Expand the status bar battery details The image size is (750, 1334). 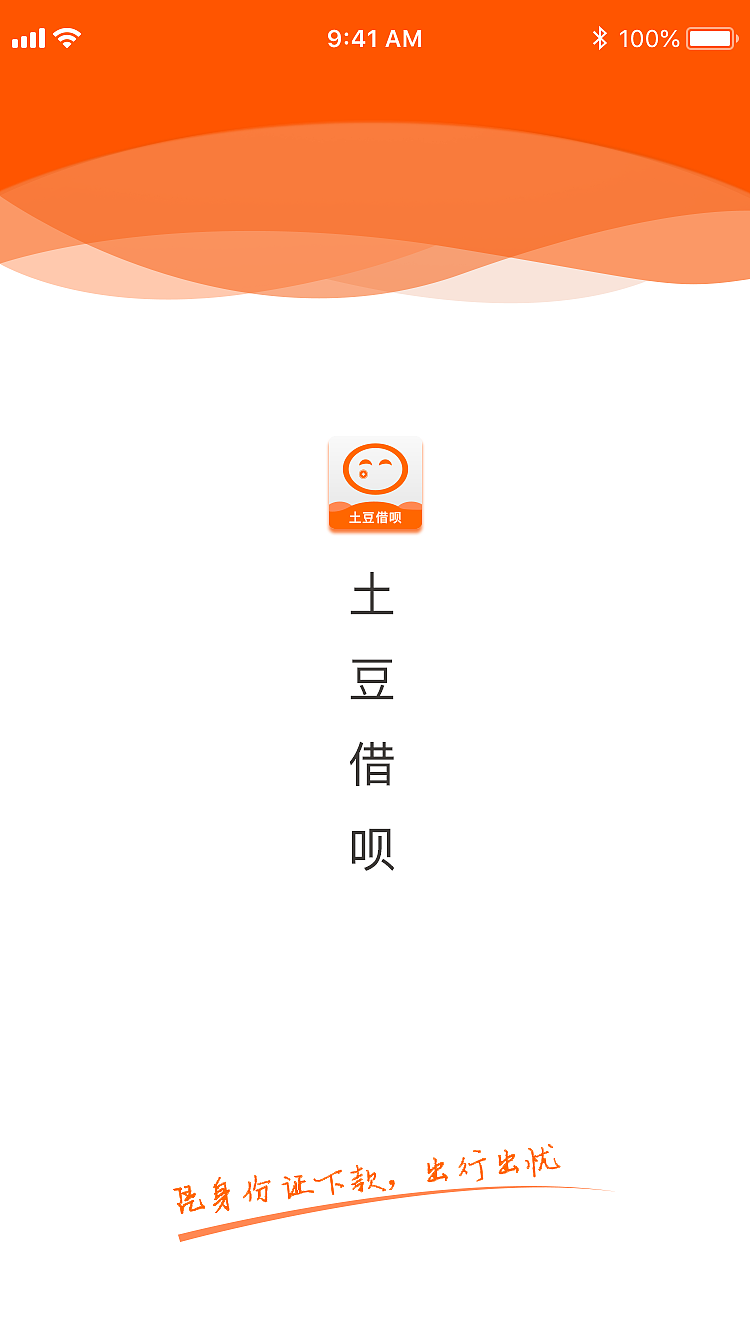(x=712, y=36)
